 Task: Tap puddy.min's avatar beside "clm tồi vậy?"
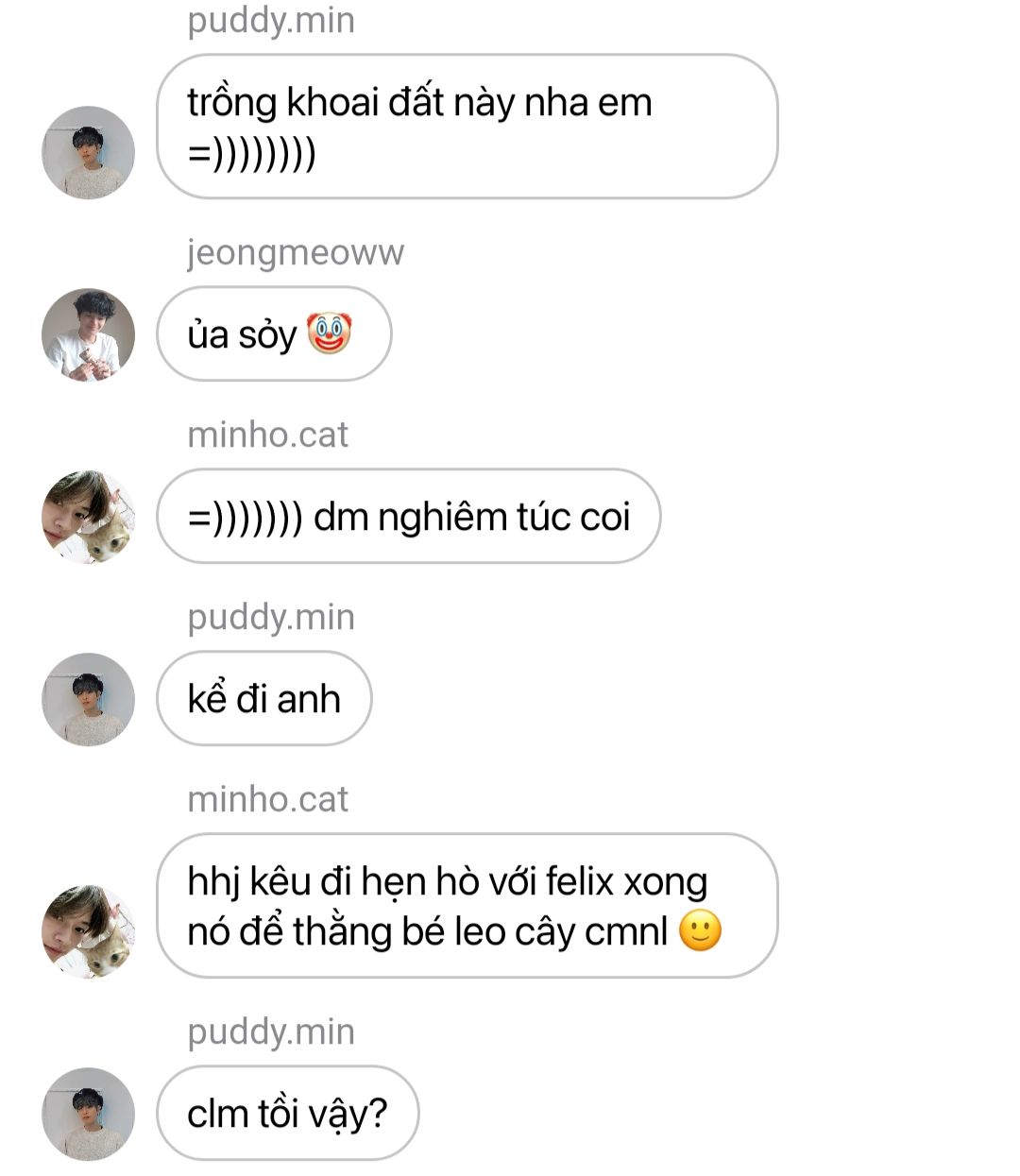(x=88, y=1114)
